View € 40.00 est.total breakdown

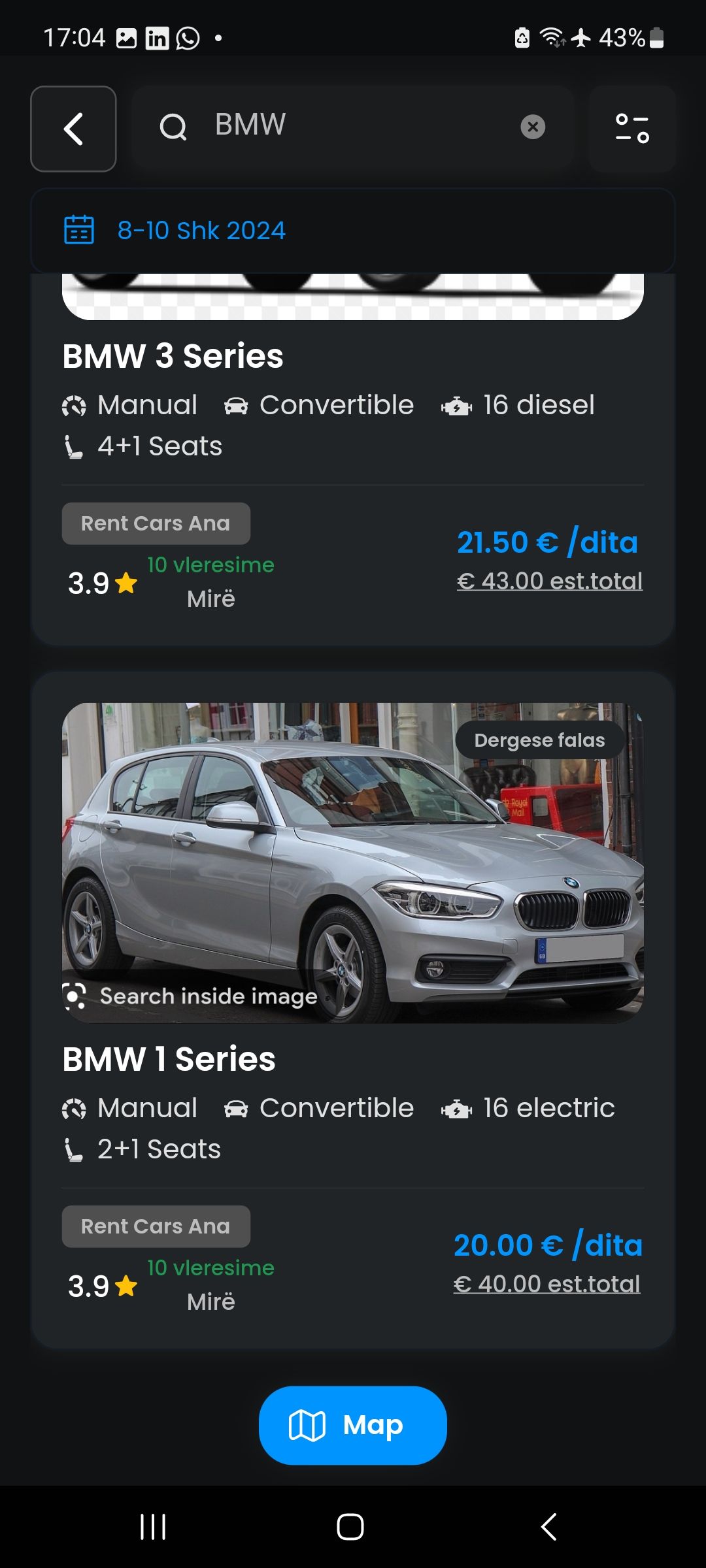pos(547,1284)
